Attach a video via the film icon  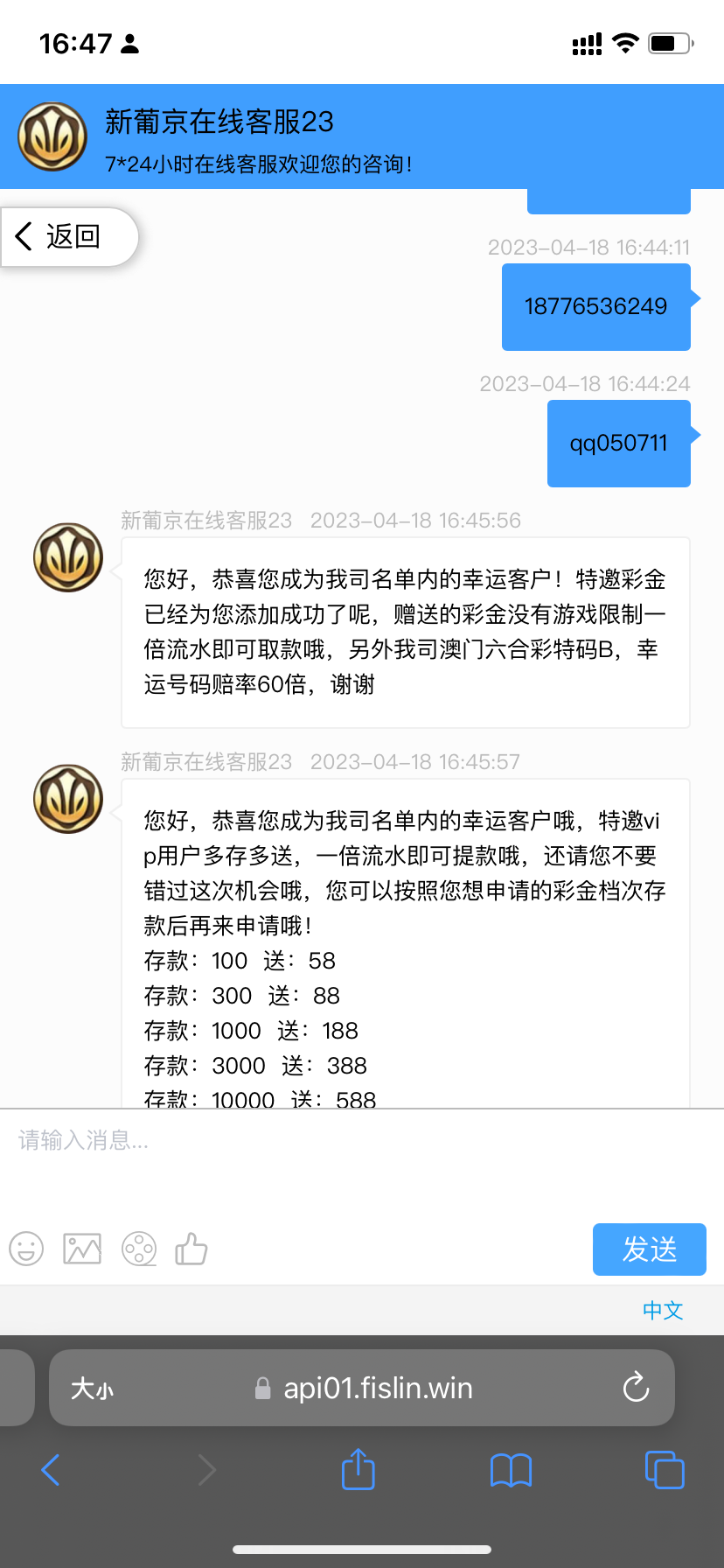click(139, 1249)
